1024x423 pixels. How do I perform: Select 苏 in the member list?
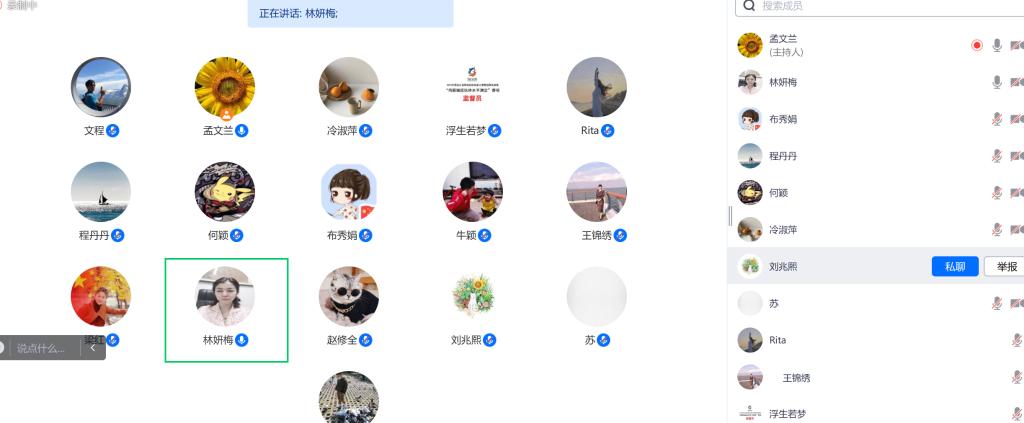coord(775,303)
